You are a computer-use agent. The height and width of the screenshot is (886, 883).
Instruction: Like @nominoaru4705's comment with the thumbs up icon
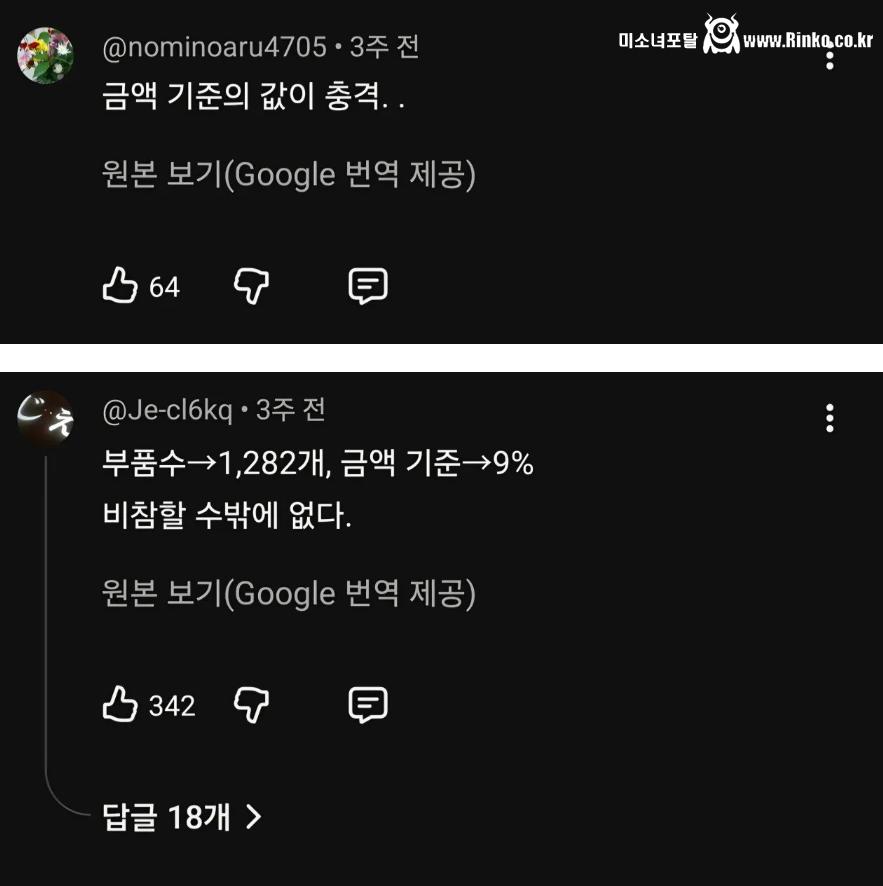coord(120,286)
